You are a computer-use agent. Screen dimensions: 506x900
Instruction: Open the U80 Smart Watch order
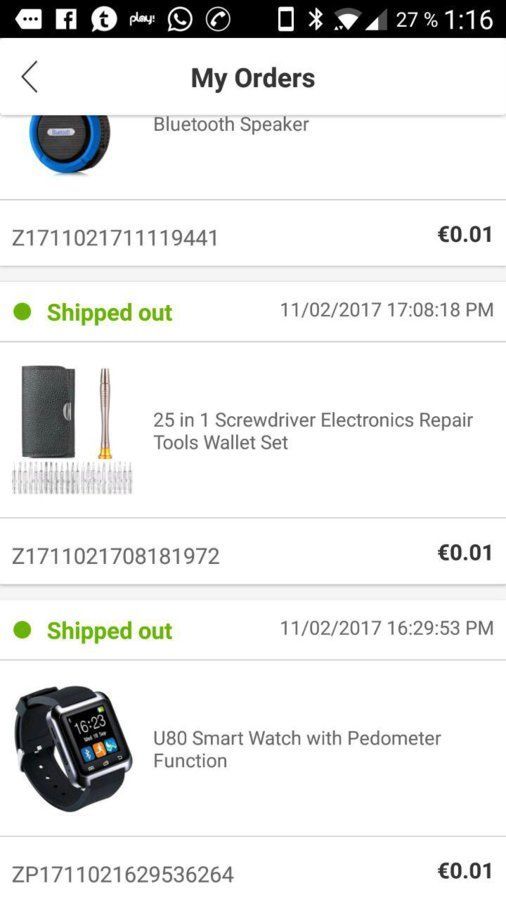(253, 748)
